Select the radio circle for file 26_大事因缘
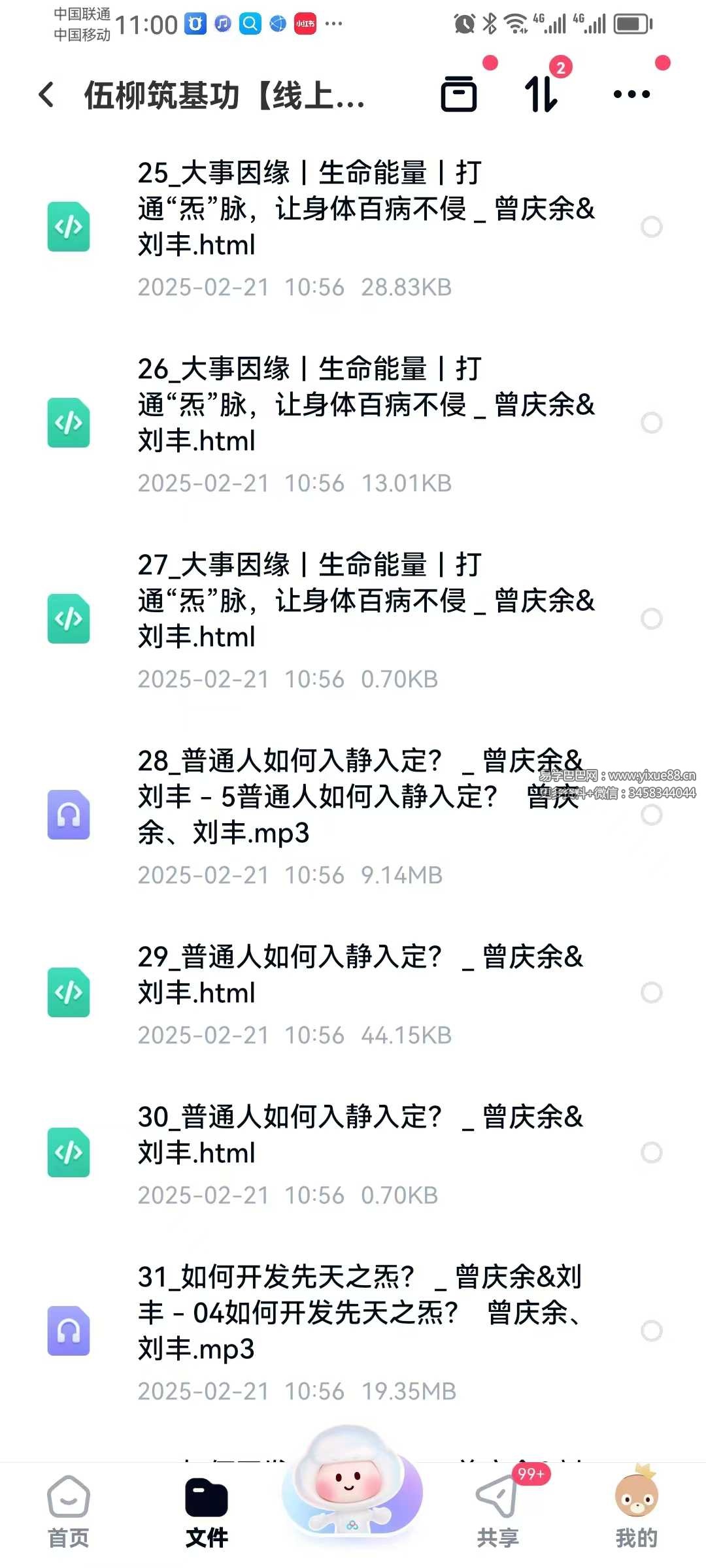This screenshot has height=1568, width=706. tap(651, 423)
